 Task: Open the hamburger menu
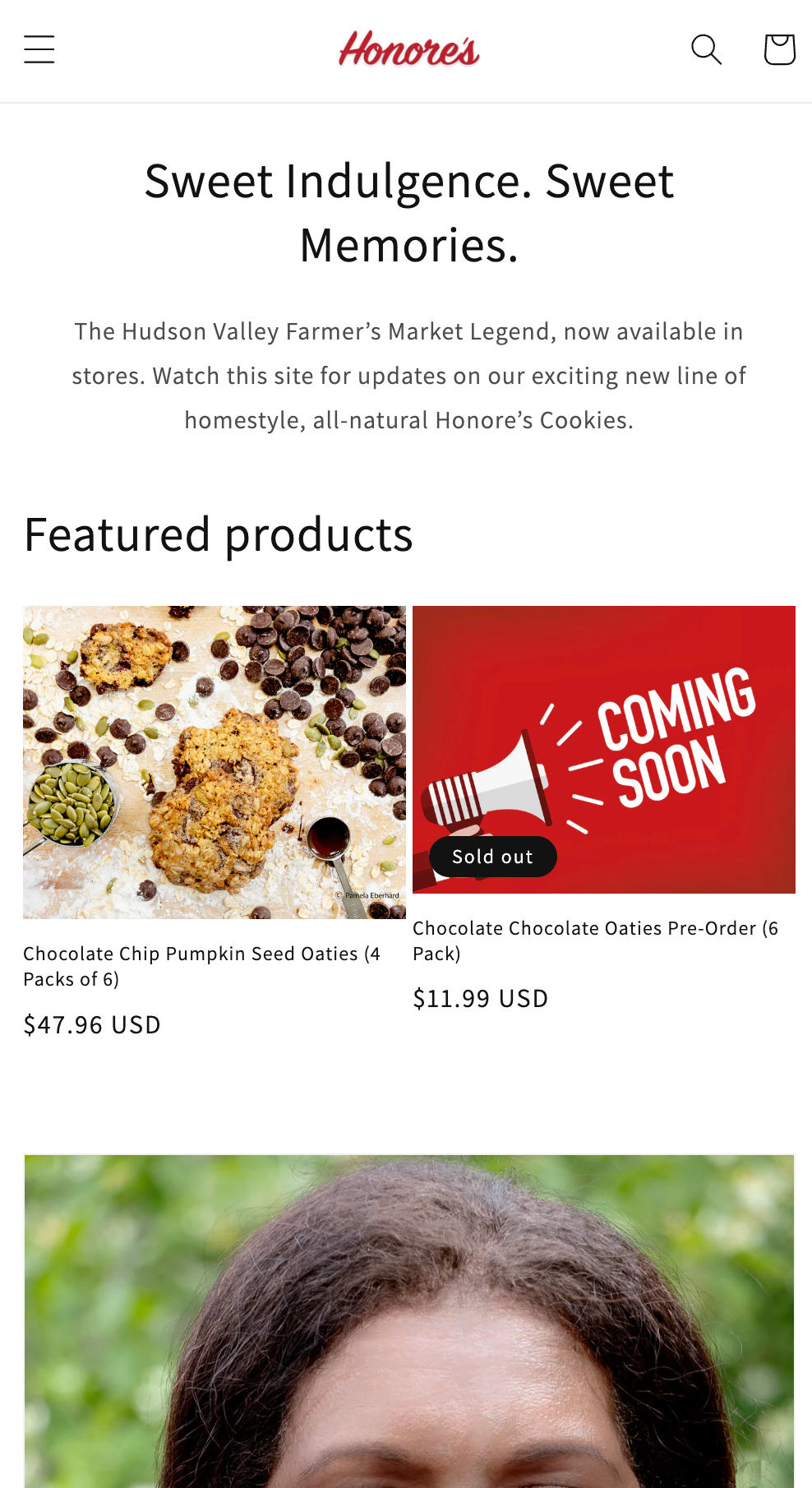click(39, 49)
